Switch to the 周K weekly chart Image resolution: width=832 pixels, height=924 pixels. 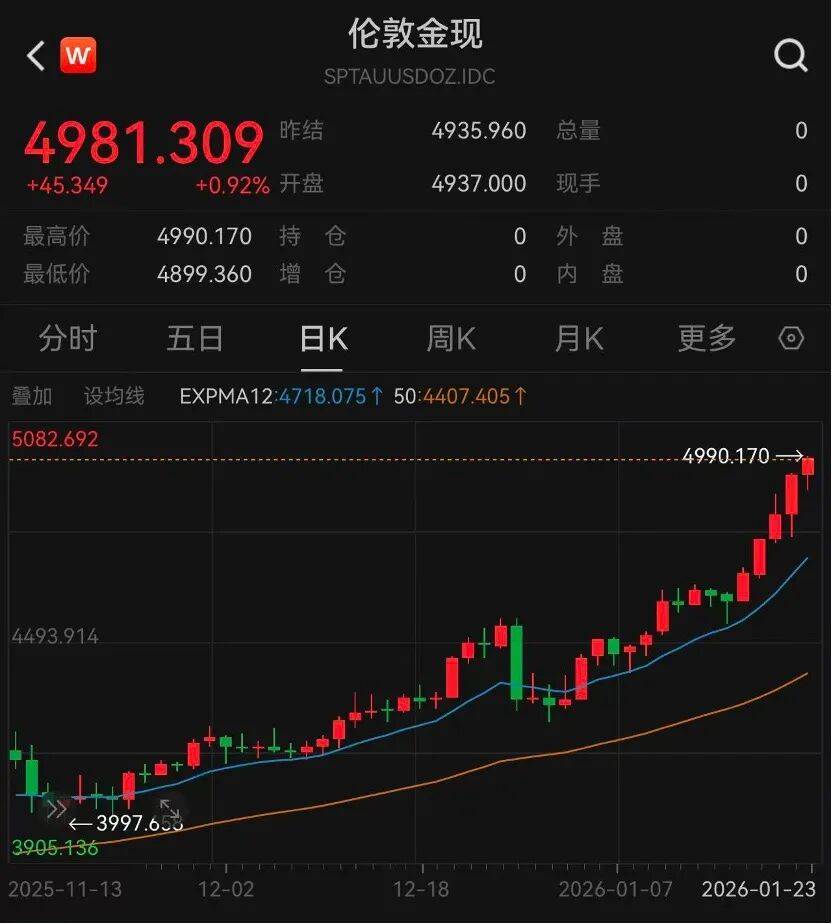[451, 339]
